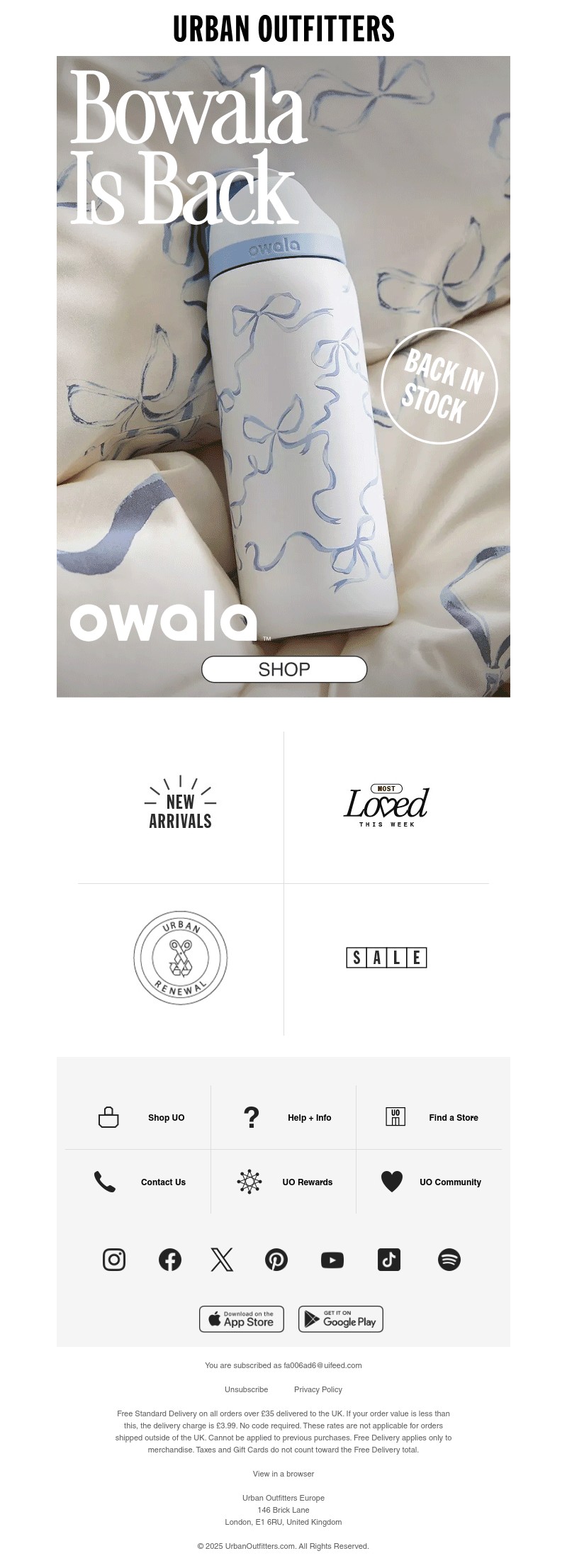
Task: Select Contact Us
Action: coord(140,1182)
